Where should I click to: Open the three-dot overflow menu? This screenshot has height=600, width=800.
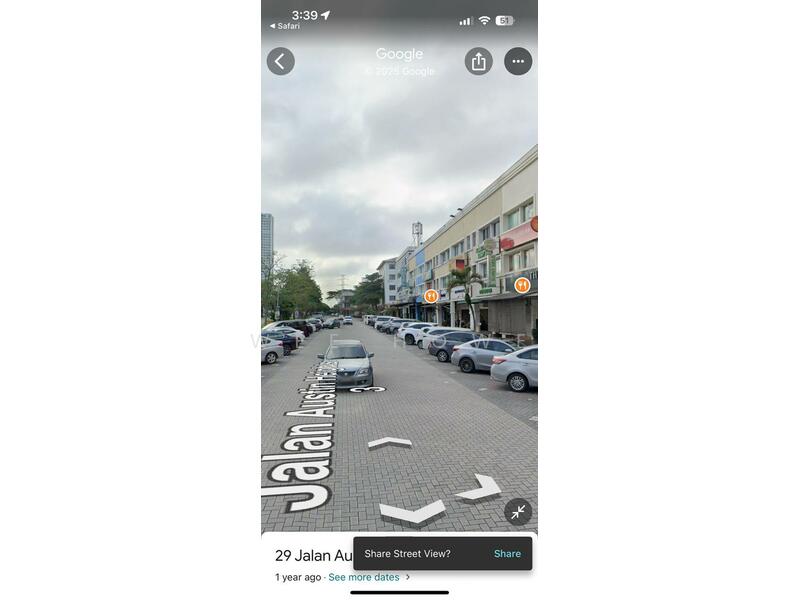[517, 61]
